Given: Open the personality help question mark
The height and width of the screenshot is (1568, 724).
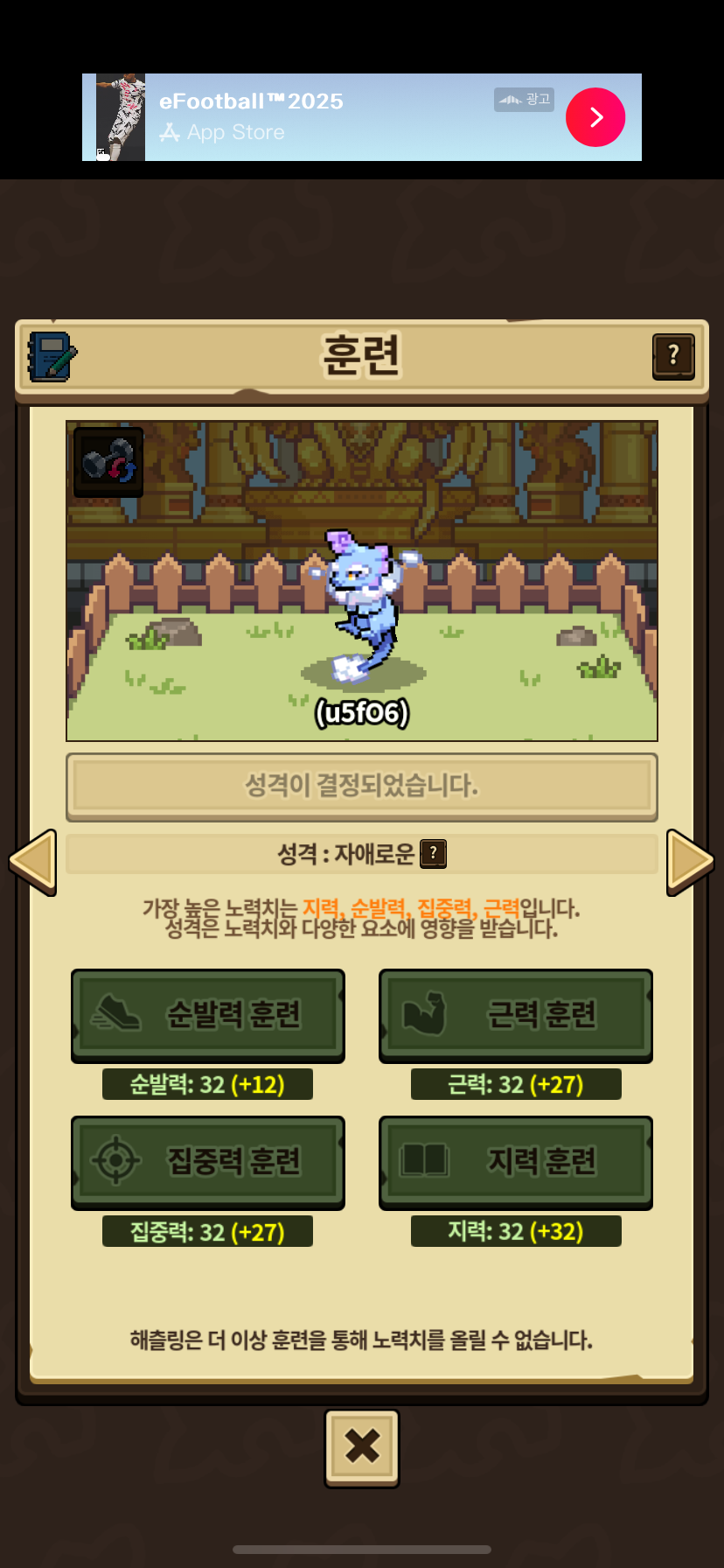Looking at the screenshot, I should coord(434,853).
